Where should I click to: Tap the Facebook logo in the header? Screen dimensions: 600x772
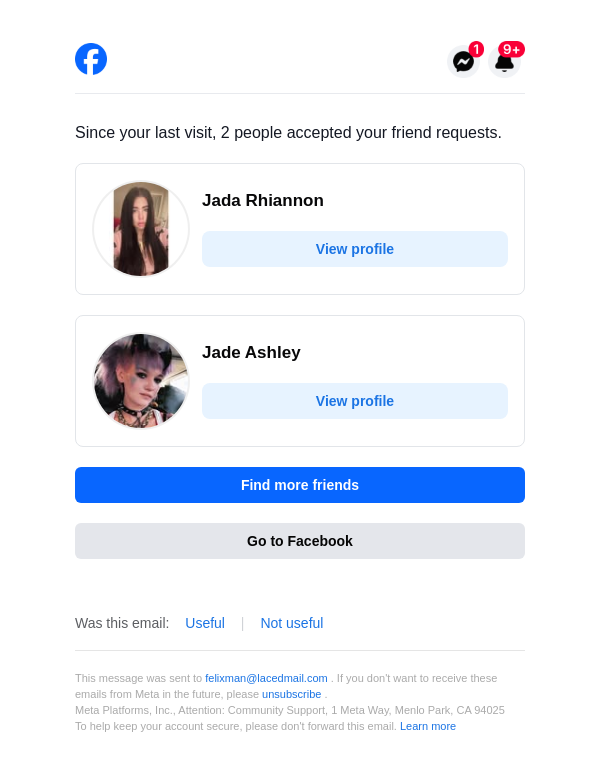91,59
